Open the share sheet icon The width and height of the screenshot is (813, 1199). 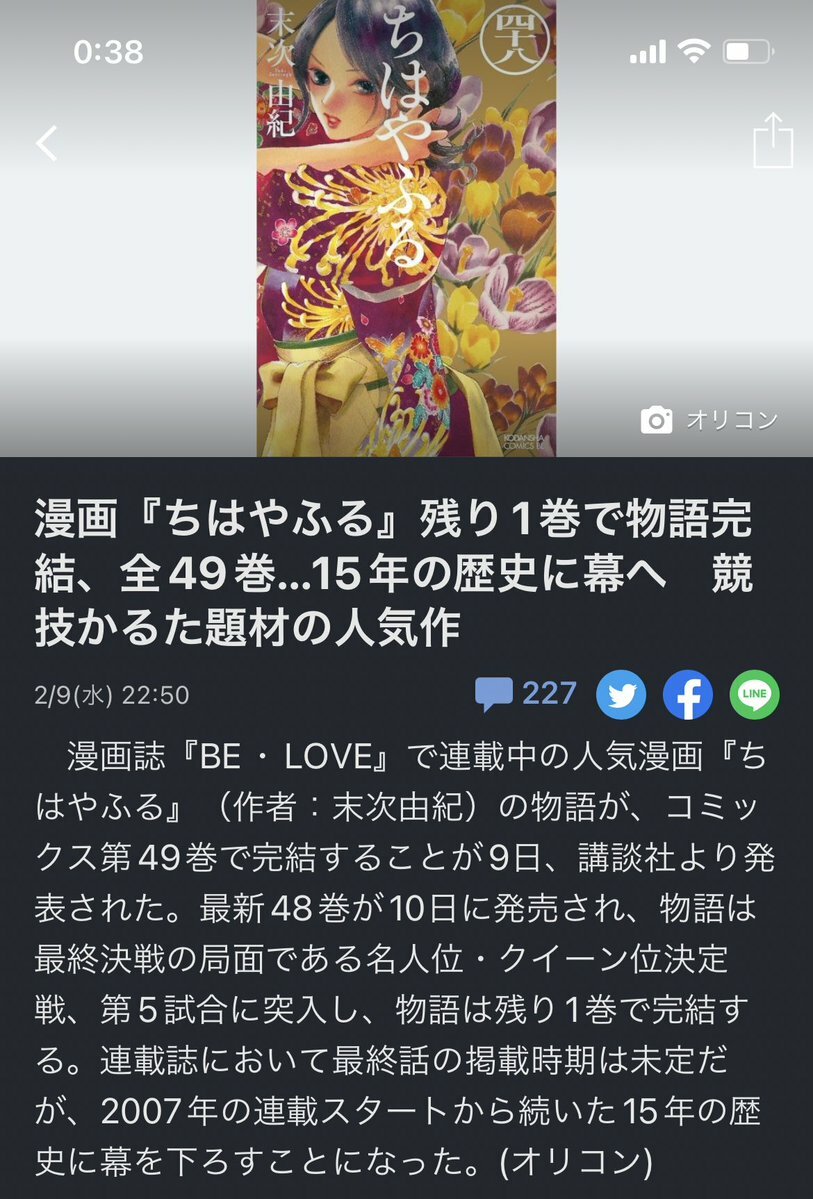pos(772,141)
